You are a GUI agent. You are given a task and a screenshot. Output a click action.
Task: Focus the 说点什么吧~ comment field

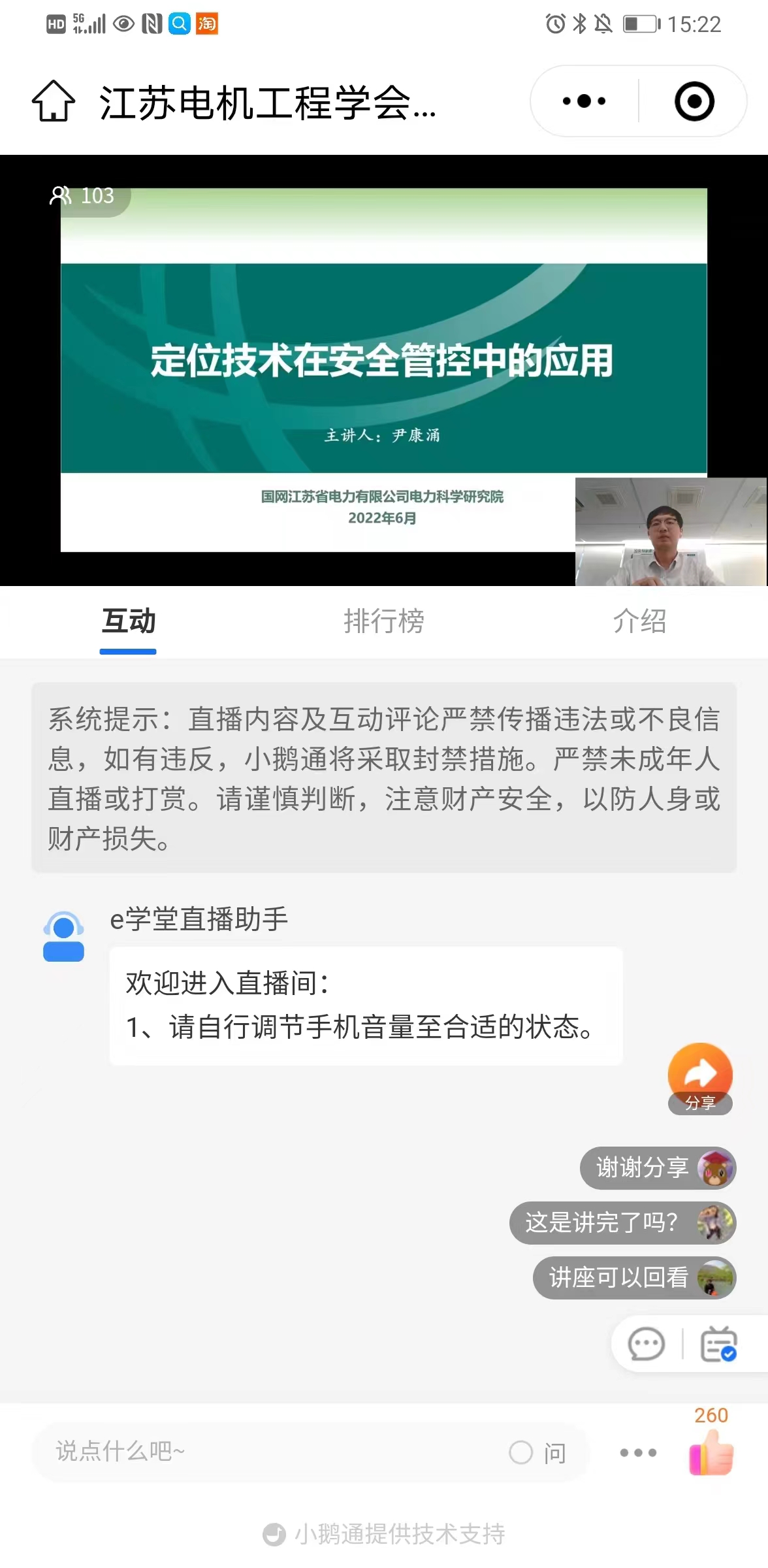tap(261, 1452)
